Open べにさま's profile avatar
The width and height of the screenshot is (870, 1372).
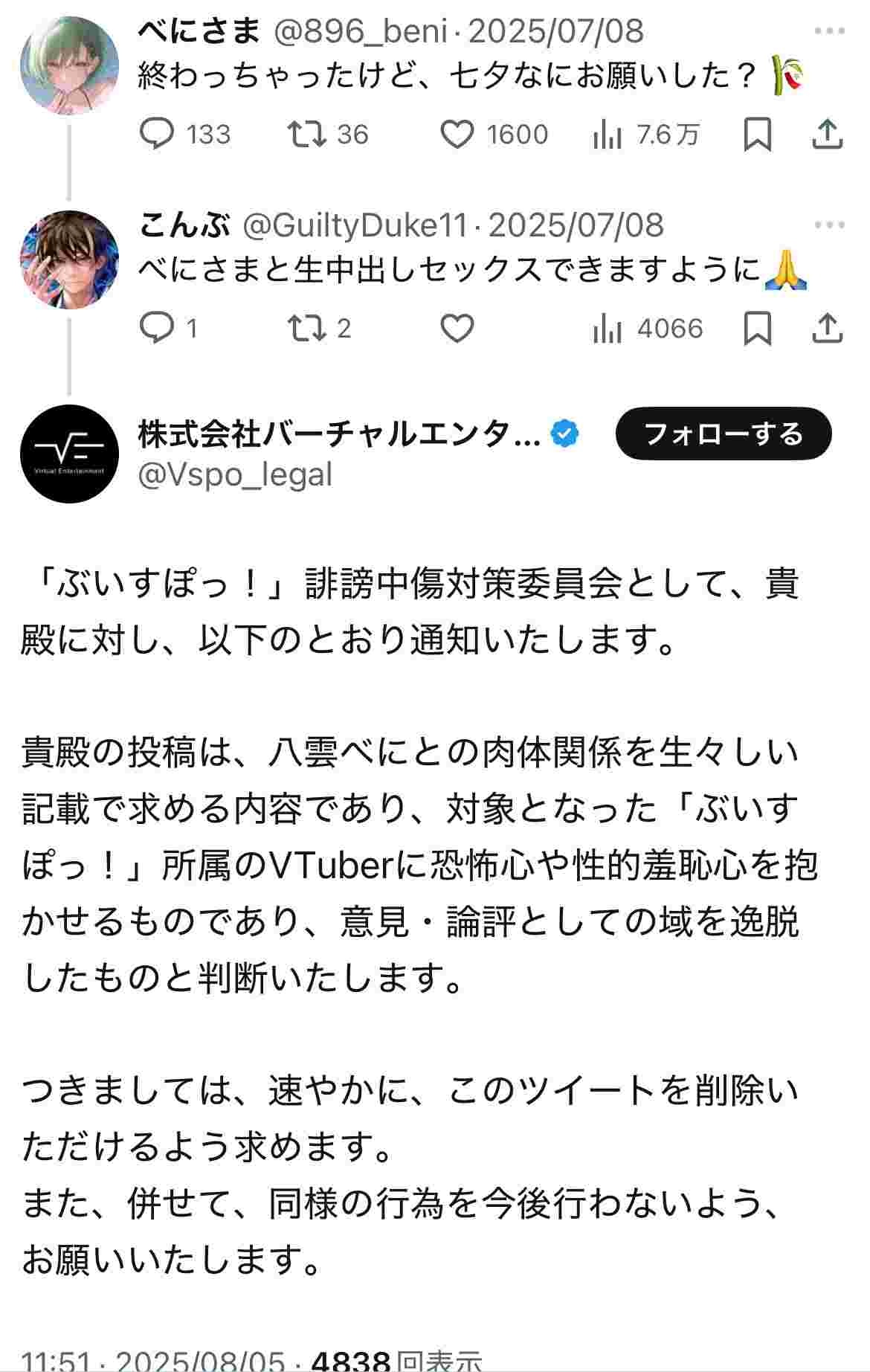point(69,65)
